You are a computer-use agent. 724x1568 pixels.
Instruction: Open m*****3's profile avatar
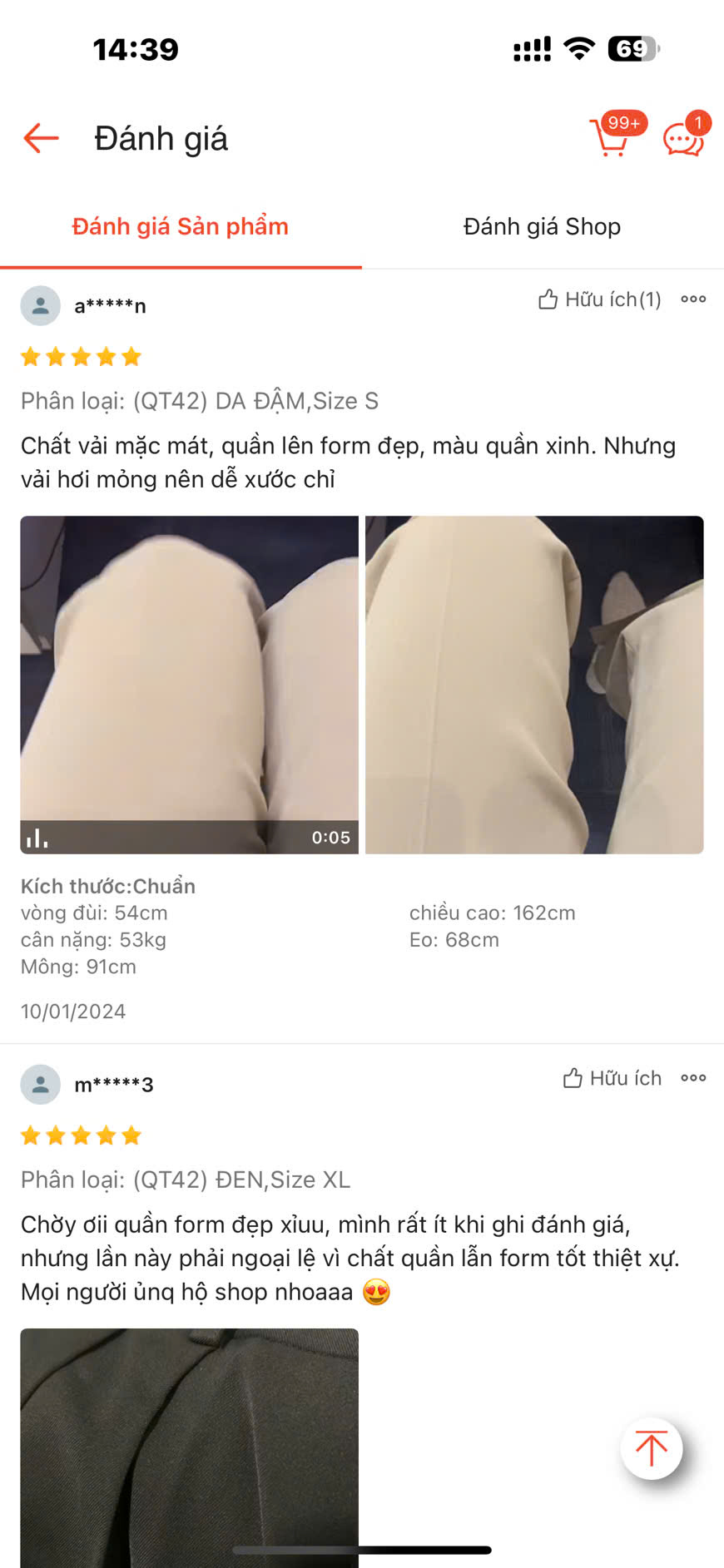tap(40, 1084)
